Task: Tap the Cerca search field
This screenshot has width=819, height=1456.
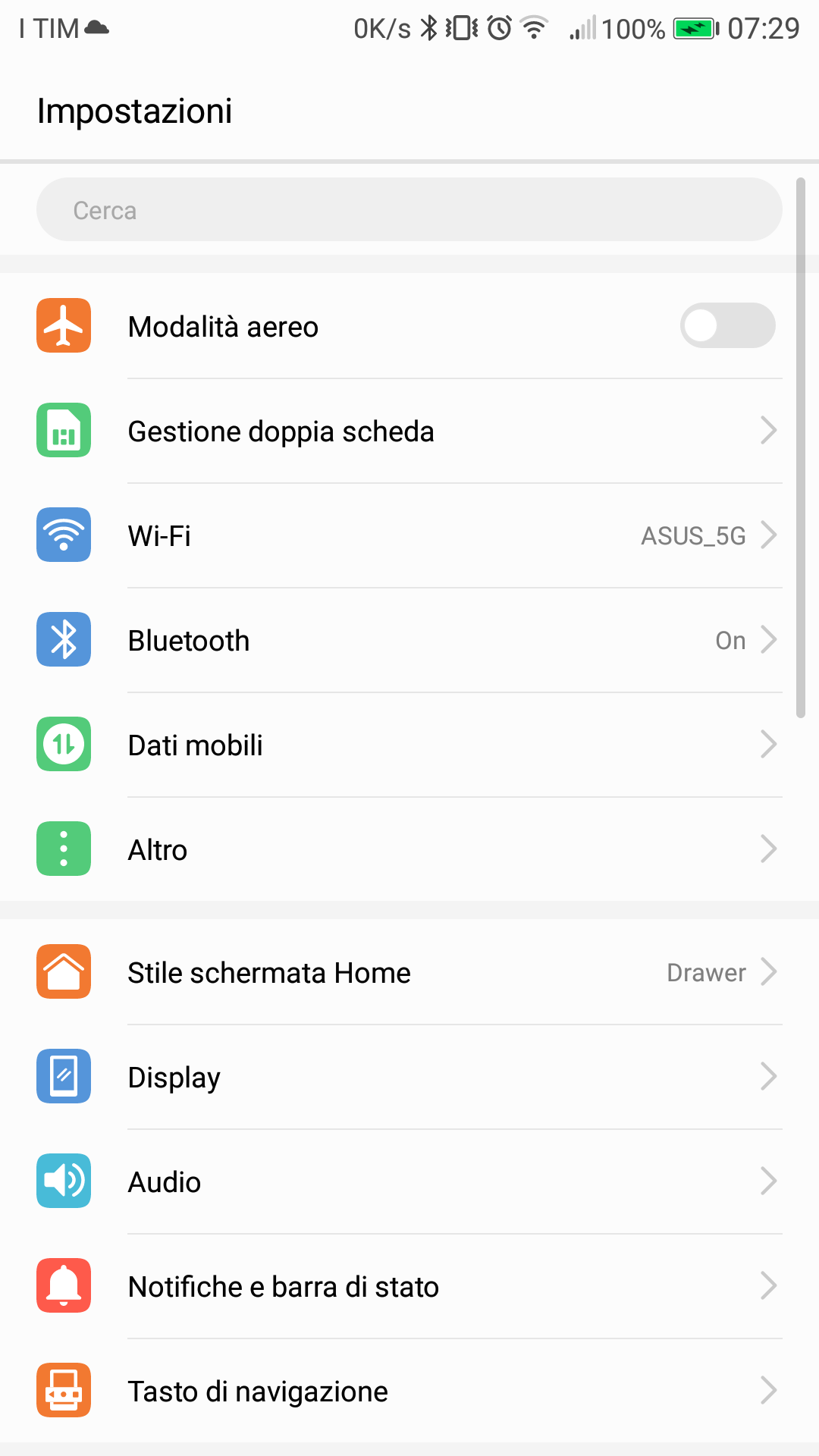Action: (409, 210)
